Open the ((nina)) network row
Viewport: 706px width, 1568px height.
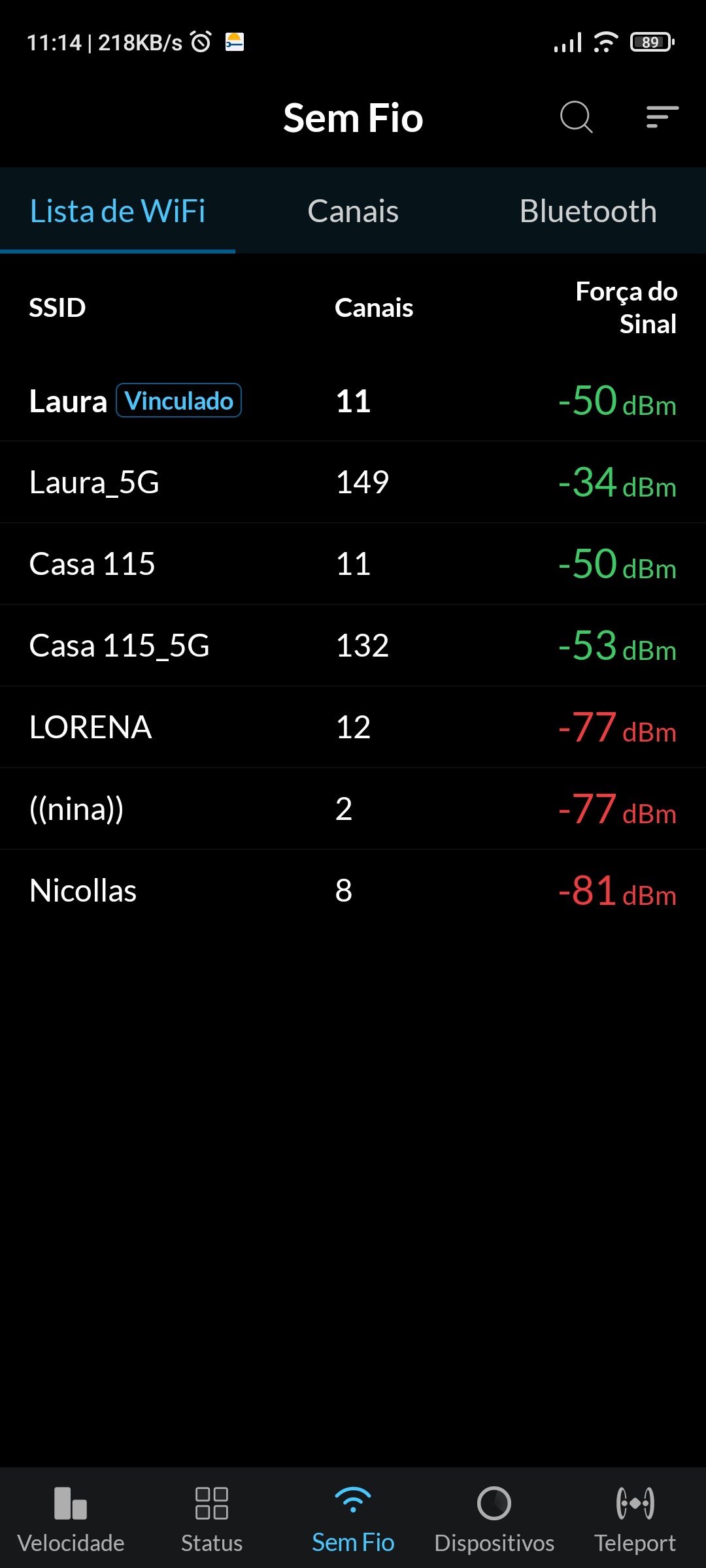pyautogui.click(x=353, y=809)
